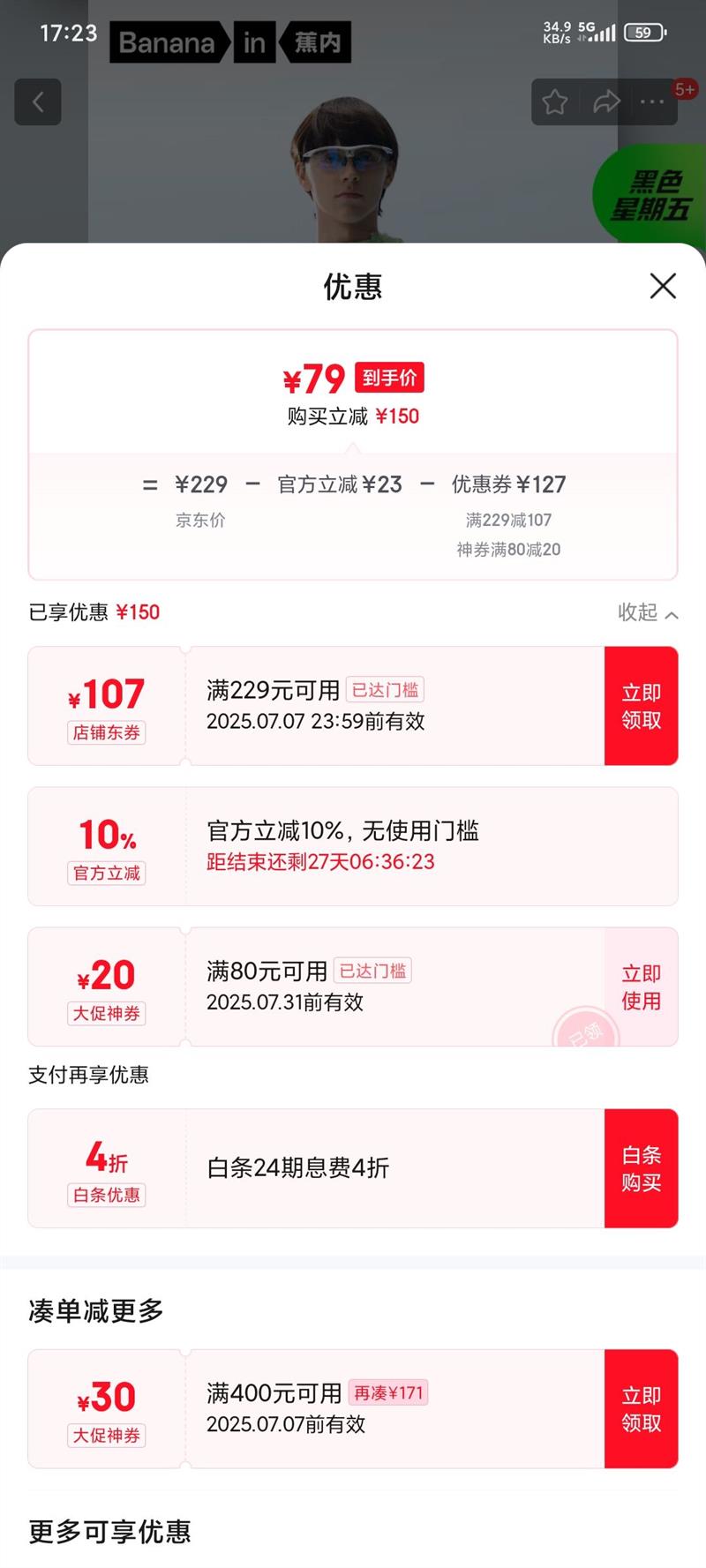This screenshot has width=706, height=1568.
Task: Select 白条购买 for 24-period installment
Action: [x=641, y=1168]
